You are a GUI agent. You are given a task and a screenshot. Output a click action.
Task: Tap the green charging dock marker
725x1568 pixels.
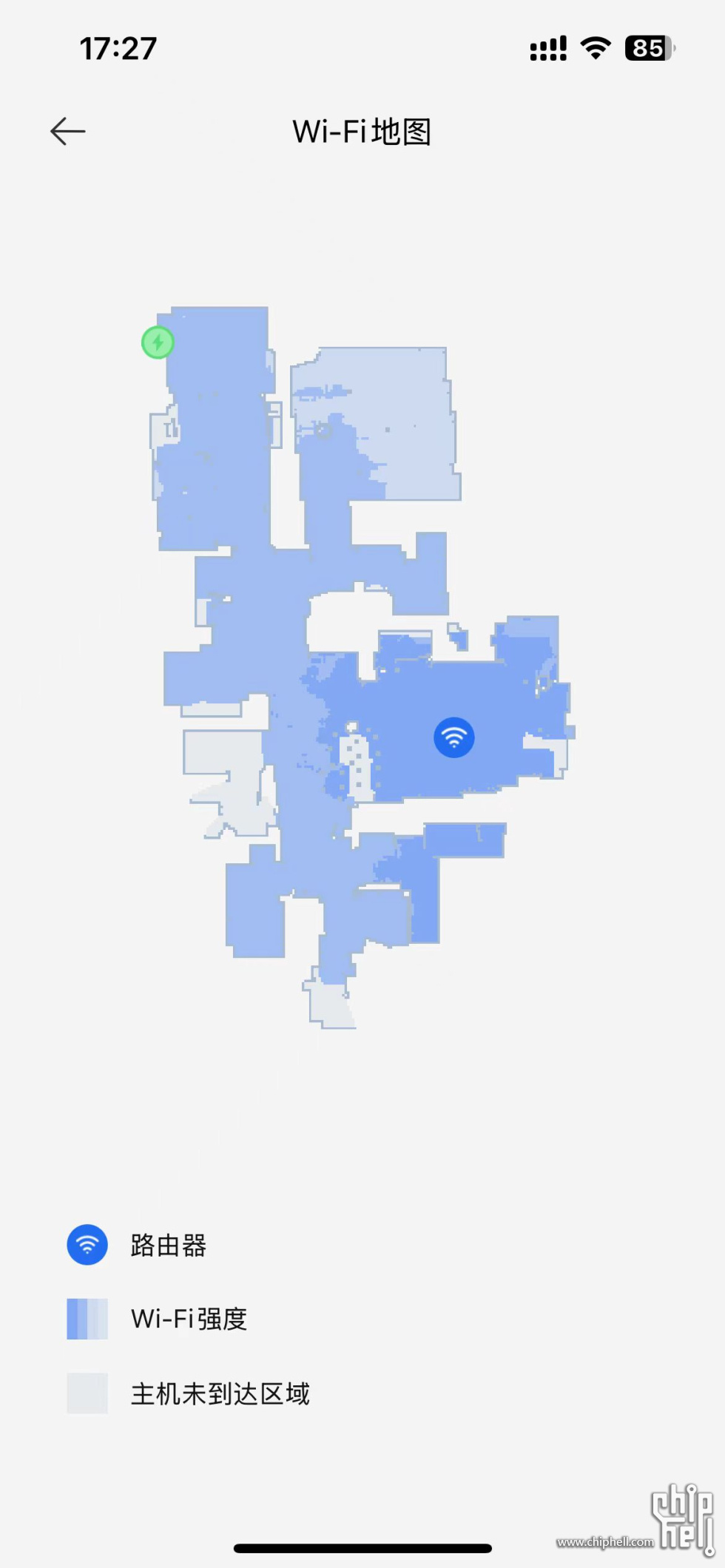click(158, 342)
